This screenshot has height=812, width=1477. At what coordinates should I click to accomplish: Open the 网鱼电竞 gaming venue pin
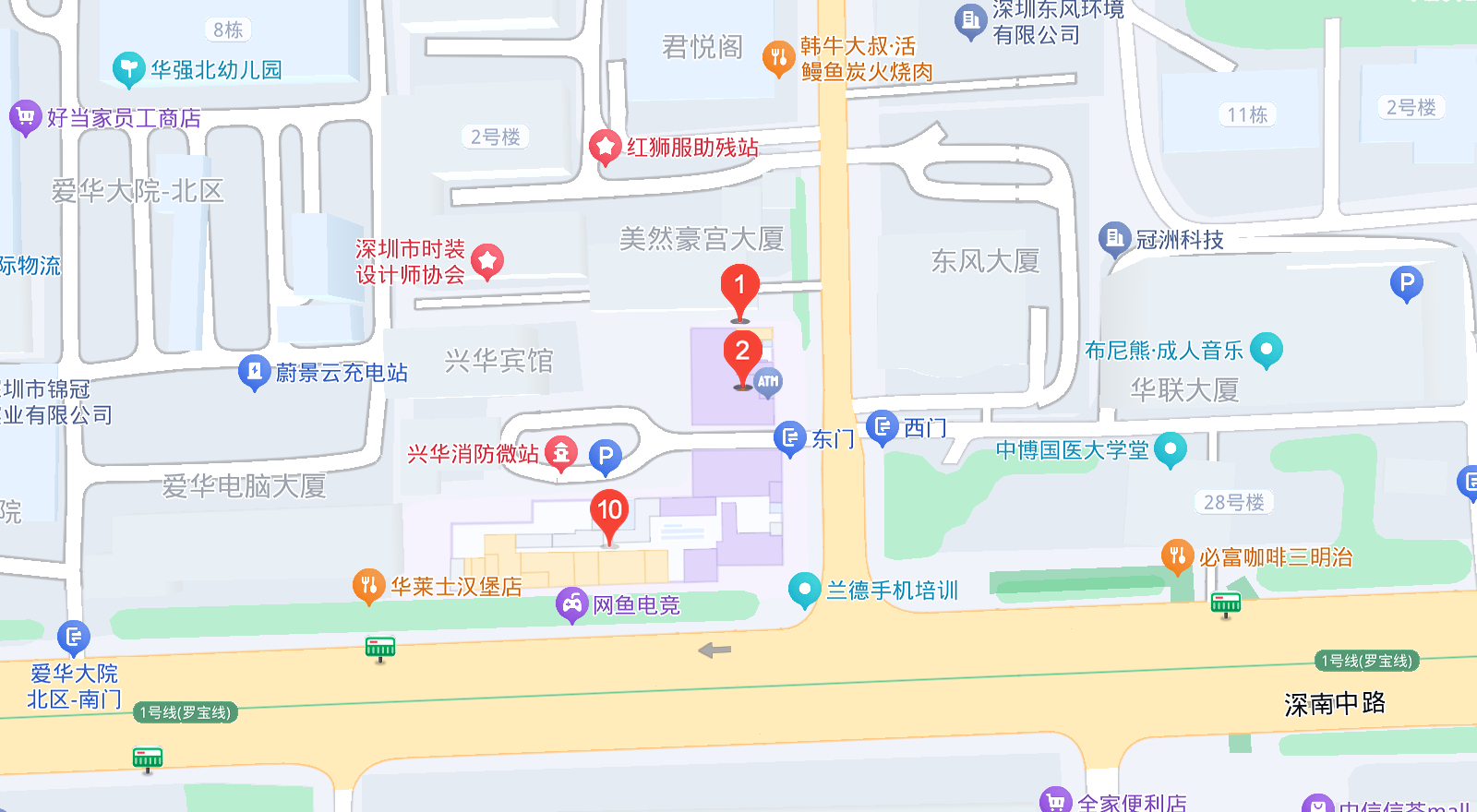pos(572,605)
